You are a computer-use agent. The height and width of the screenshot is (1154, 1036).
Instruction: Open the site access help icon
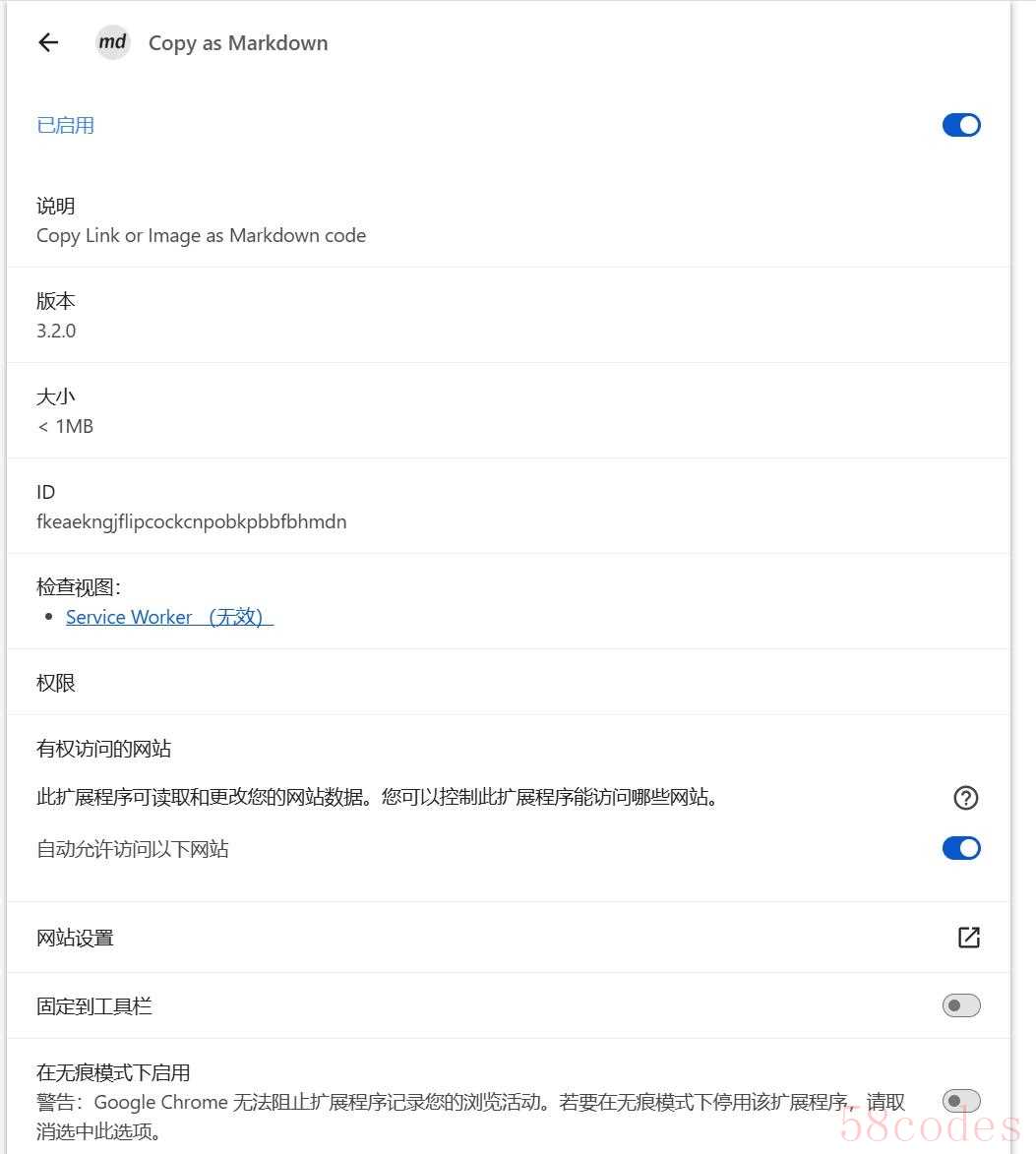[966, 798]
